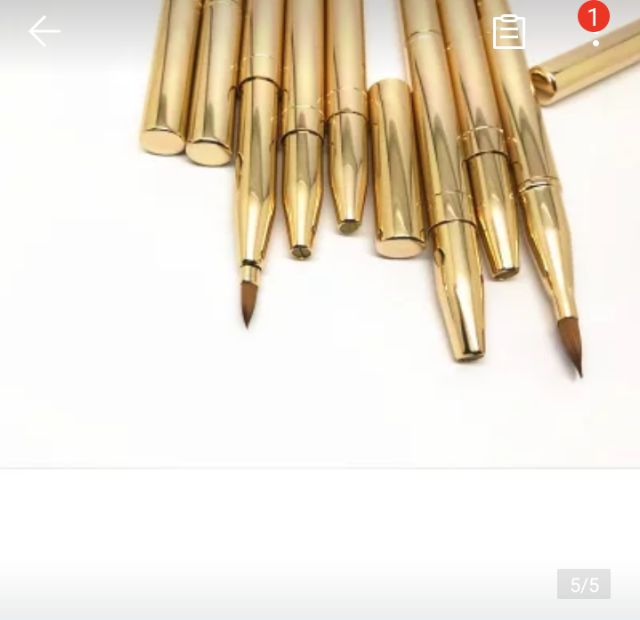Open the clipboard list icon
This screenshot has height=620, width=640.
point(509,32)
